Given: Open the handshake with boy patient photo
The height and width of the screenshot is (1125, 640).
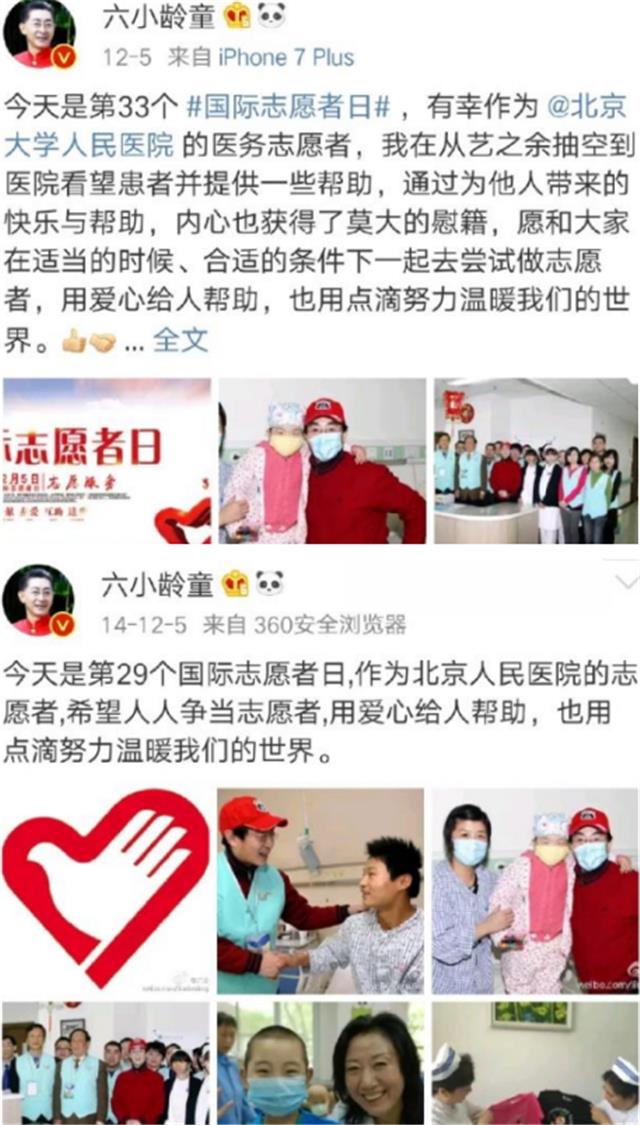Looking at the screenshot, I should (320, 890).
